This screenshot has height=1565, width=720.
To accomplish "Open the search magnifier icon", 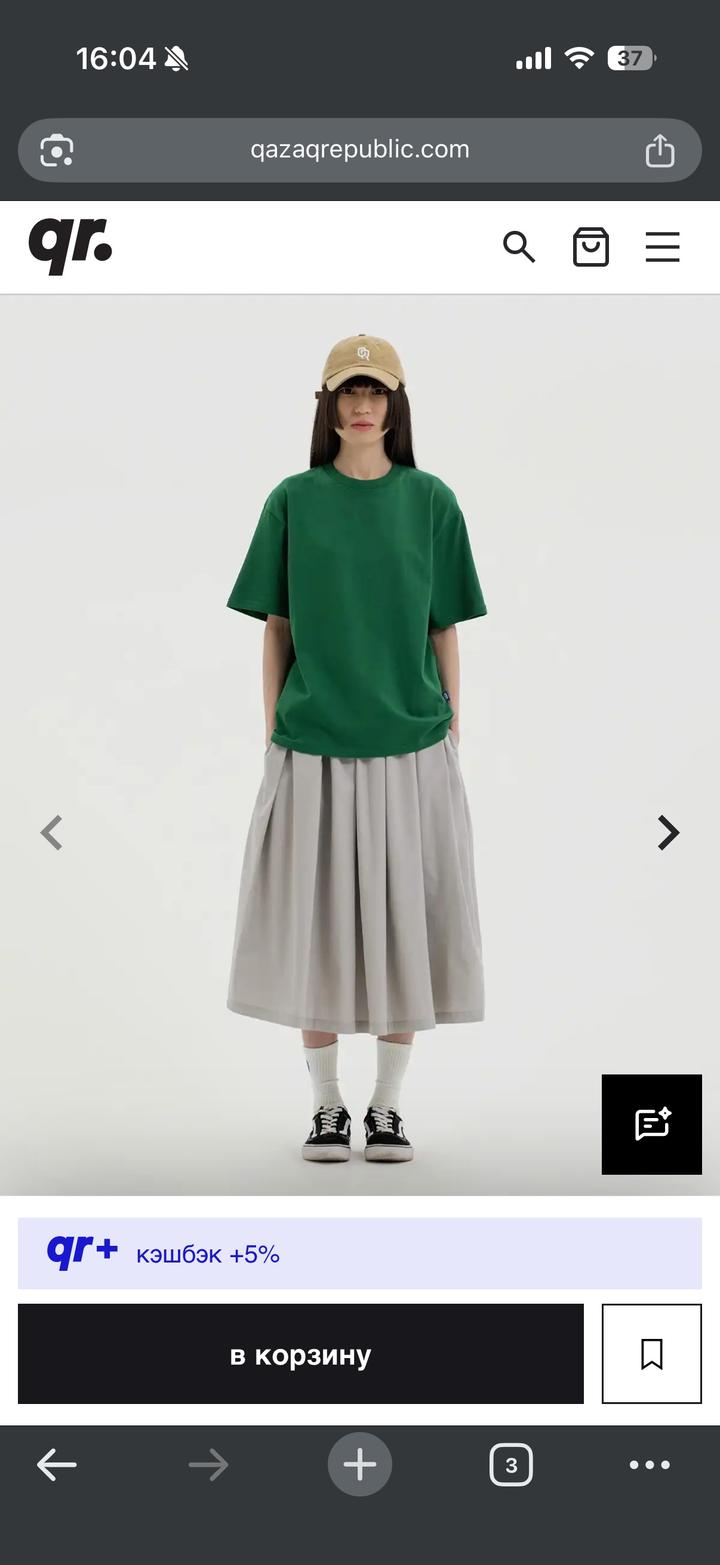I will pyautogui.click(x=519, y=246).
